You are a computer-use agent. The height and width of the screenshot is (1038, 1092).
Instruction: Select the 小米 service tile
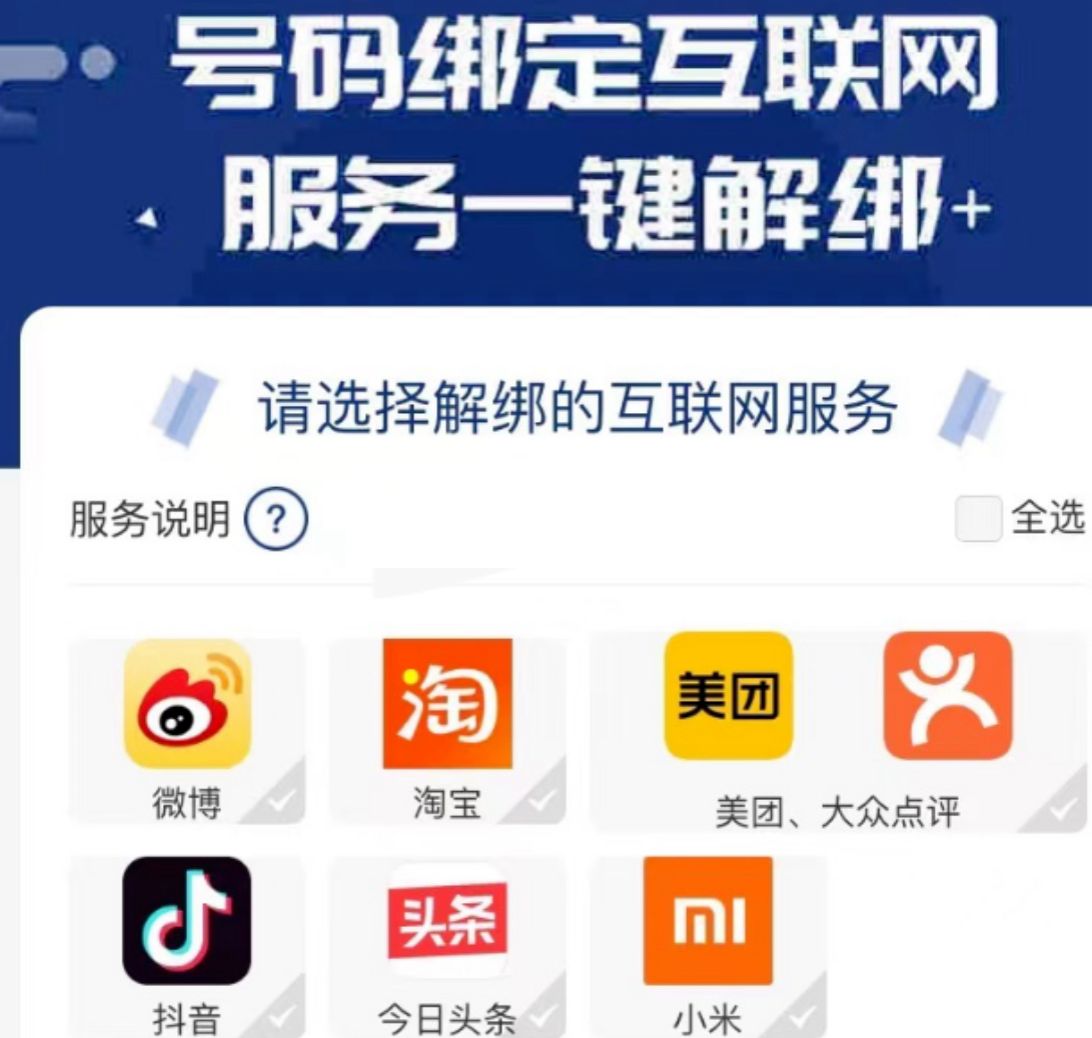pyautogui.click(x=708, y=947)
